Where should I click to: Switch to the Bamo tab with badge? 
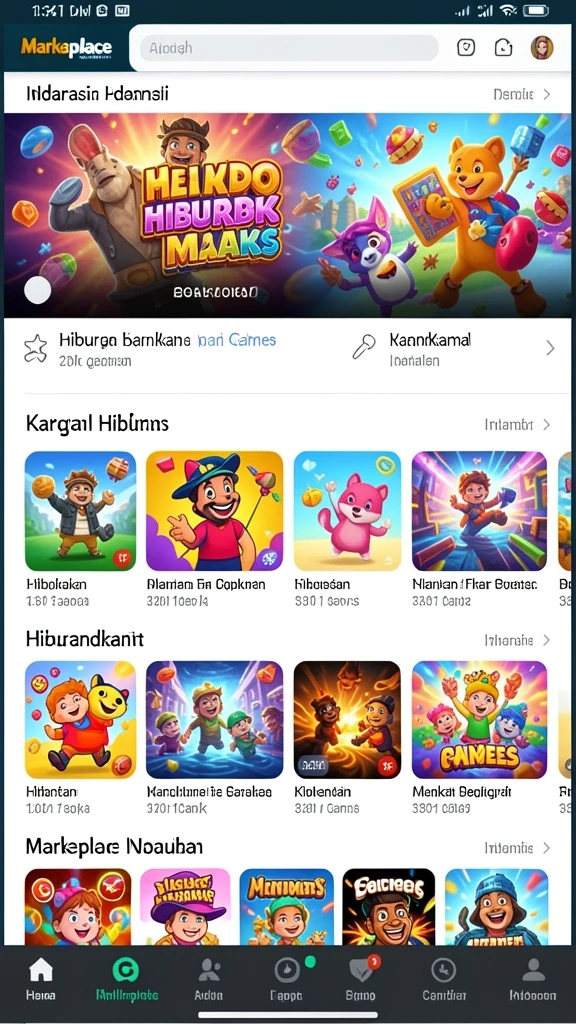pos(360,978)
